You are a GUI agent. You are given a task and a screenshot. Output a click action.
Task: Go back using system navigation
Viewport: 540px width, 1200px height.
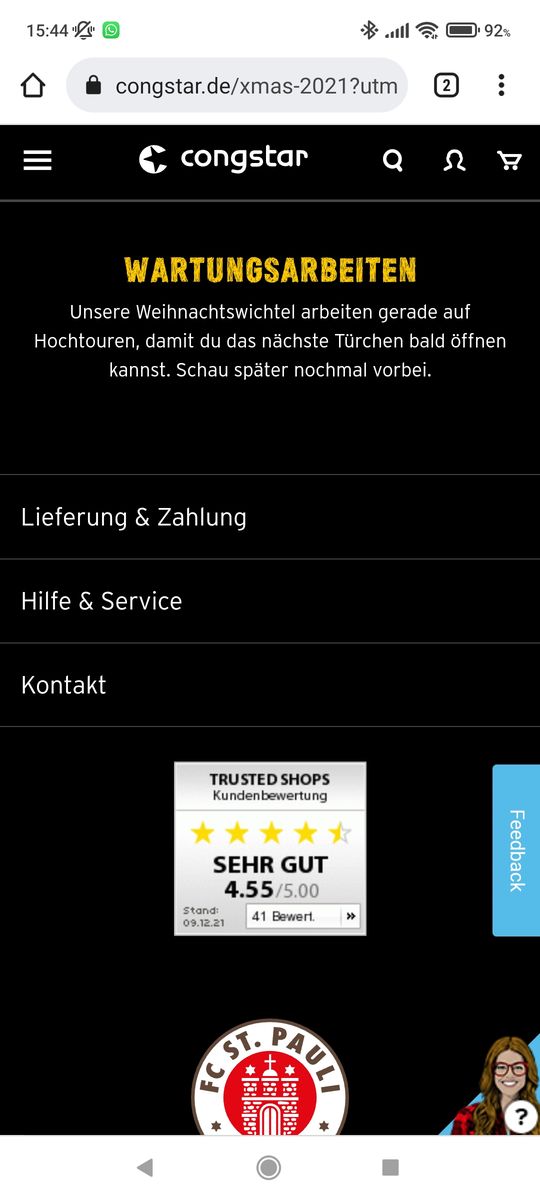coord(145,1167)
